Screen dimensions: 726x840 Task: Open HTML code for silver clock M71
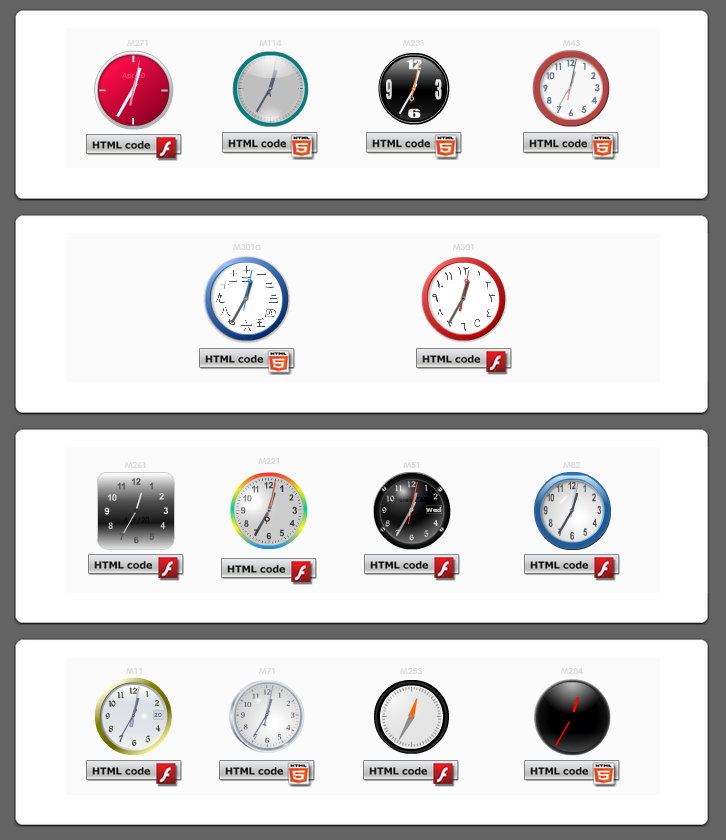pos(265,772)
